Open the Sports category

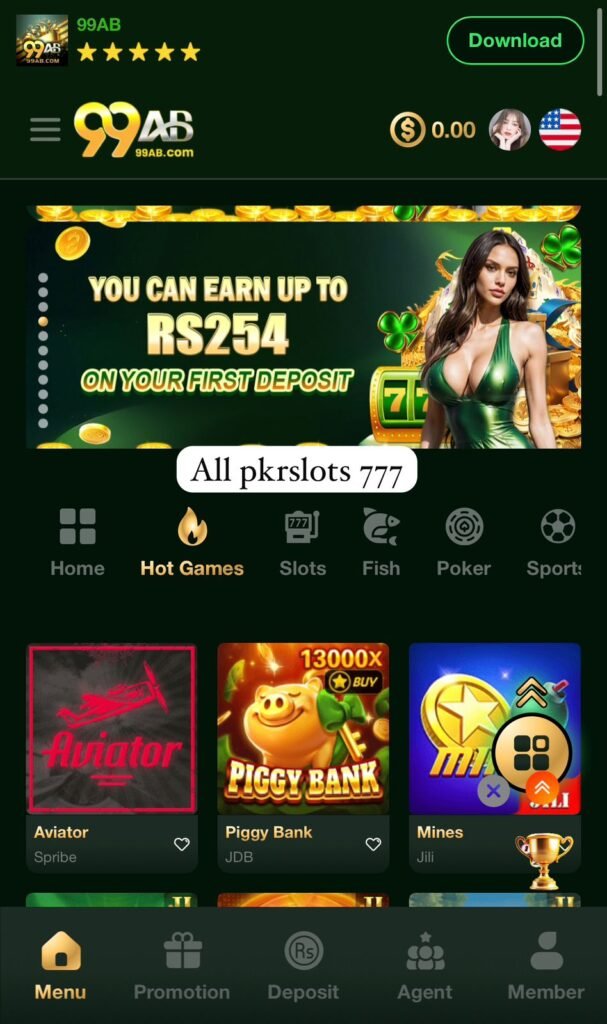pyautogui.click(x=556, y=543)
